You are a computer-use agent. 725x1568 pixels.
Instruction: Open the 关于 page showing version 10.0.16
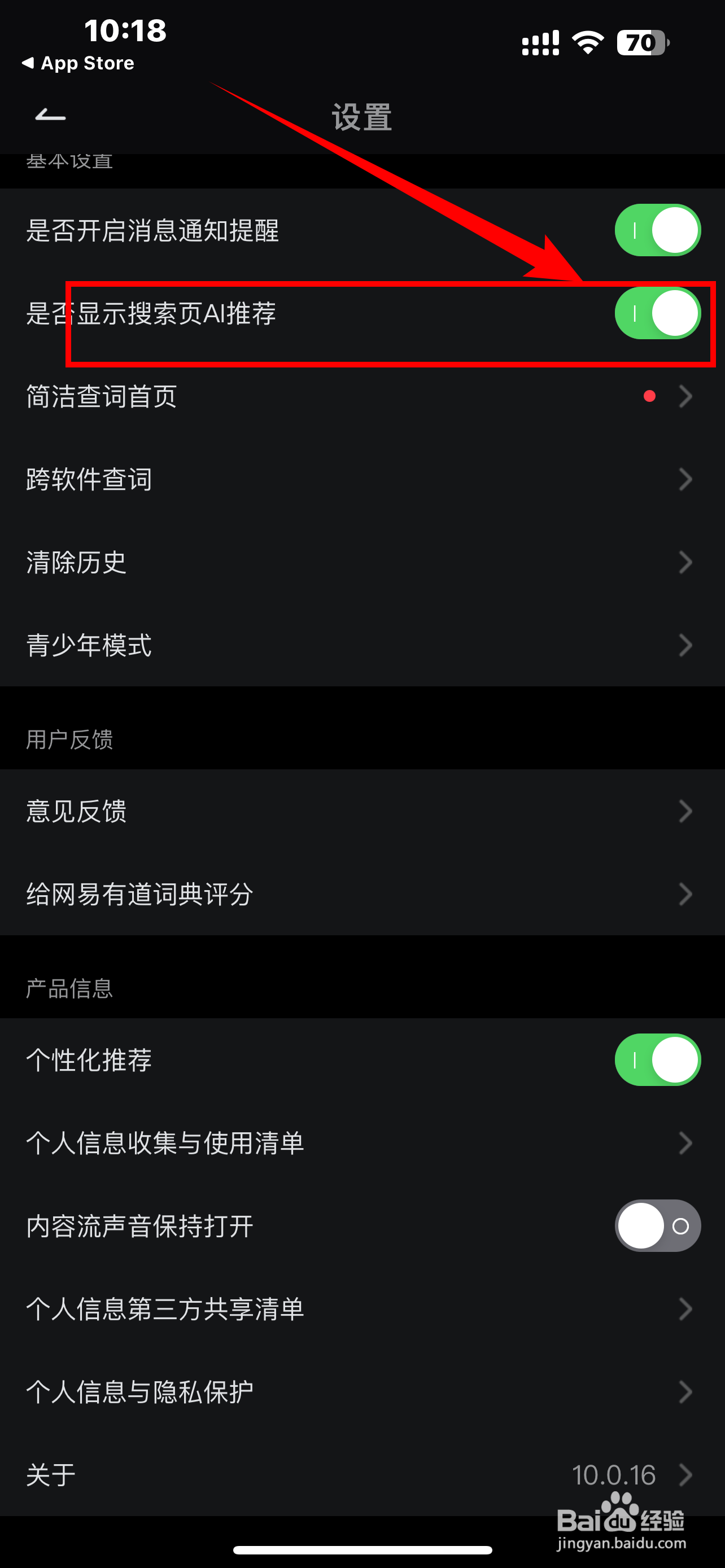click(362, 1474)
